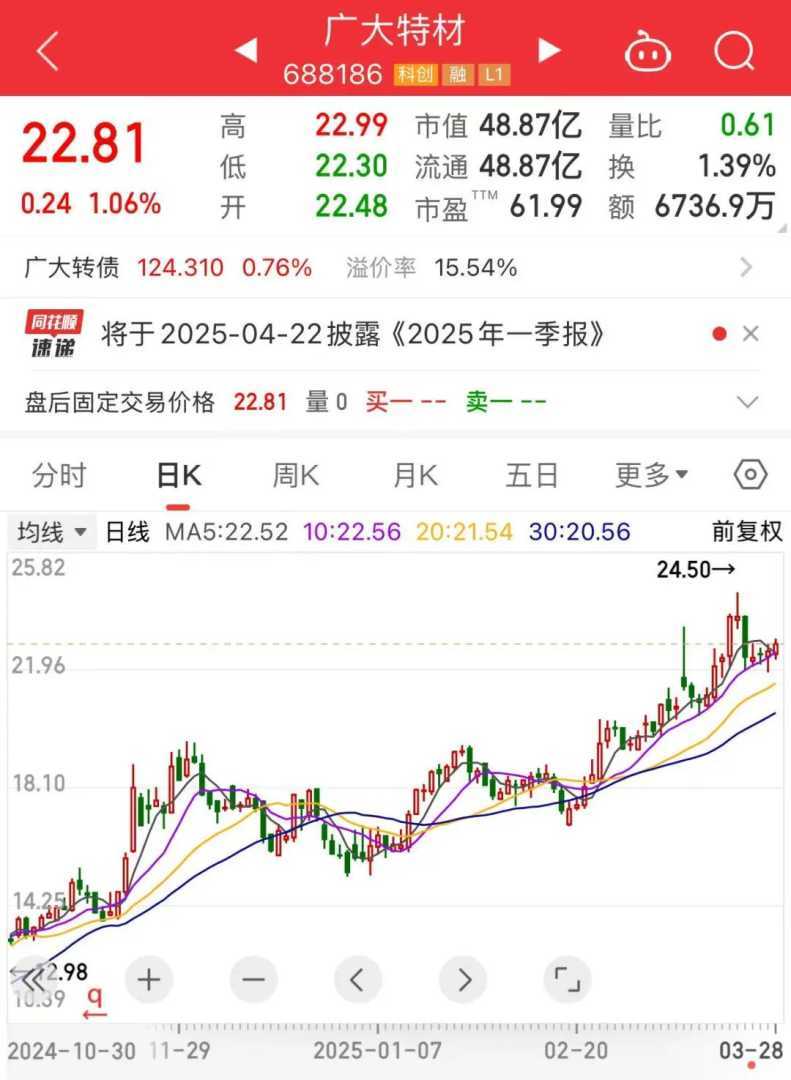Image resolution: width=791 pixels, height=1080 pixels.
Task: Open the robot assistant icon
Action: tap(647, 50)
